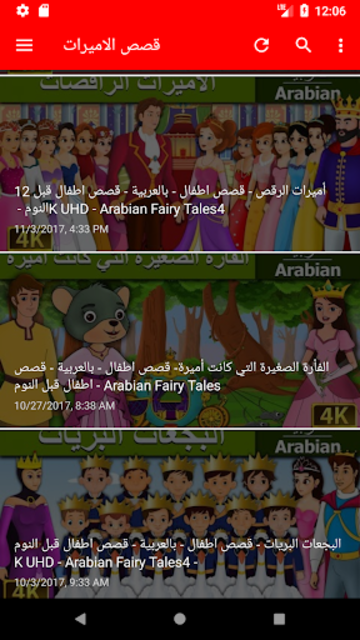
Task: Return to the home screen
Action: point(180,619)
